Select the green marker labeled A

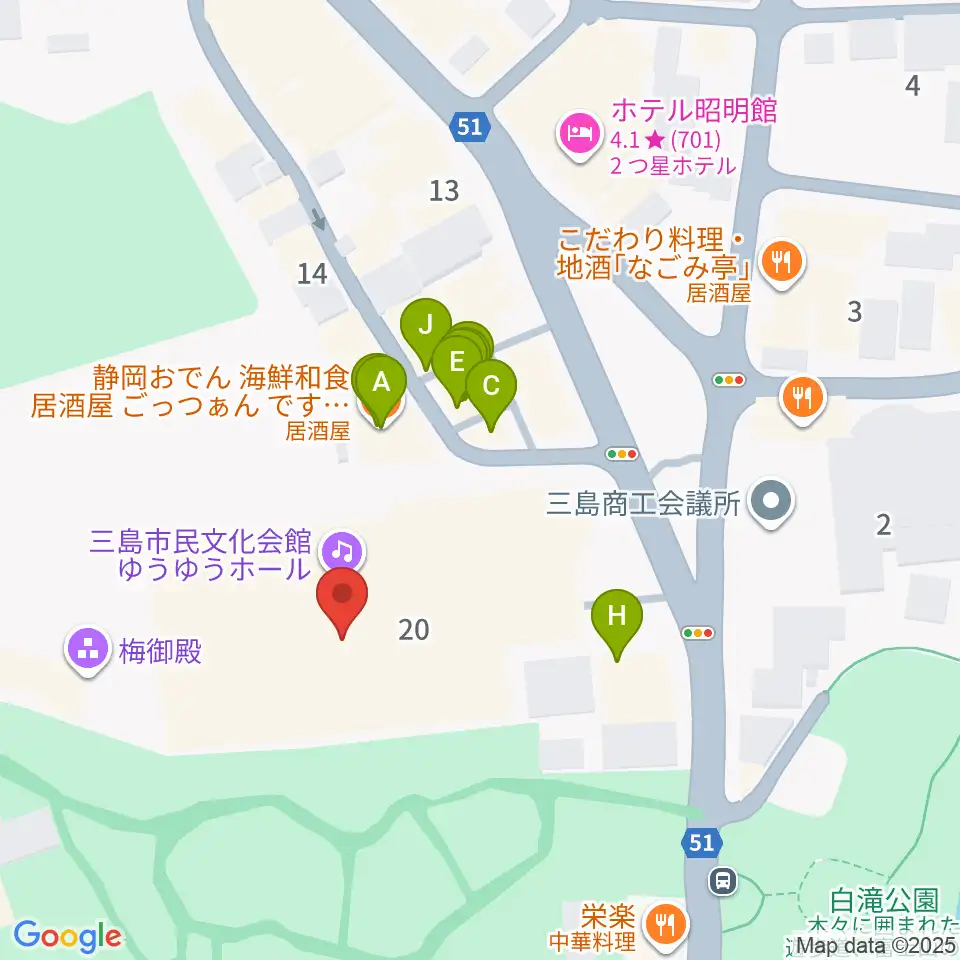[381, 382]
